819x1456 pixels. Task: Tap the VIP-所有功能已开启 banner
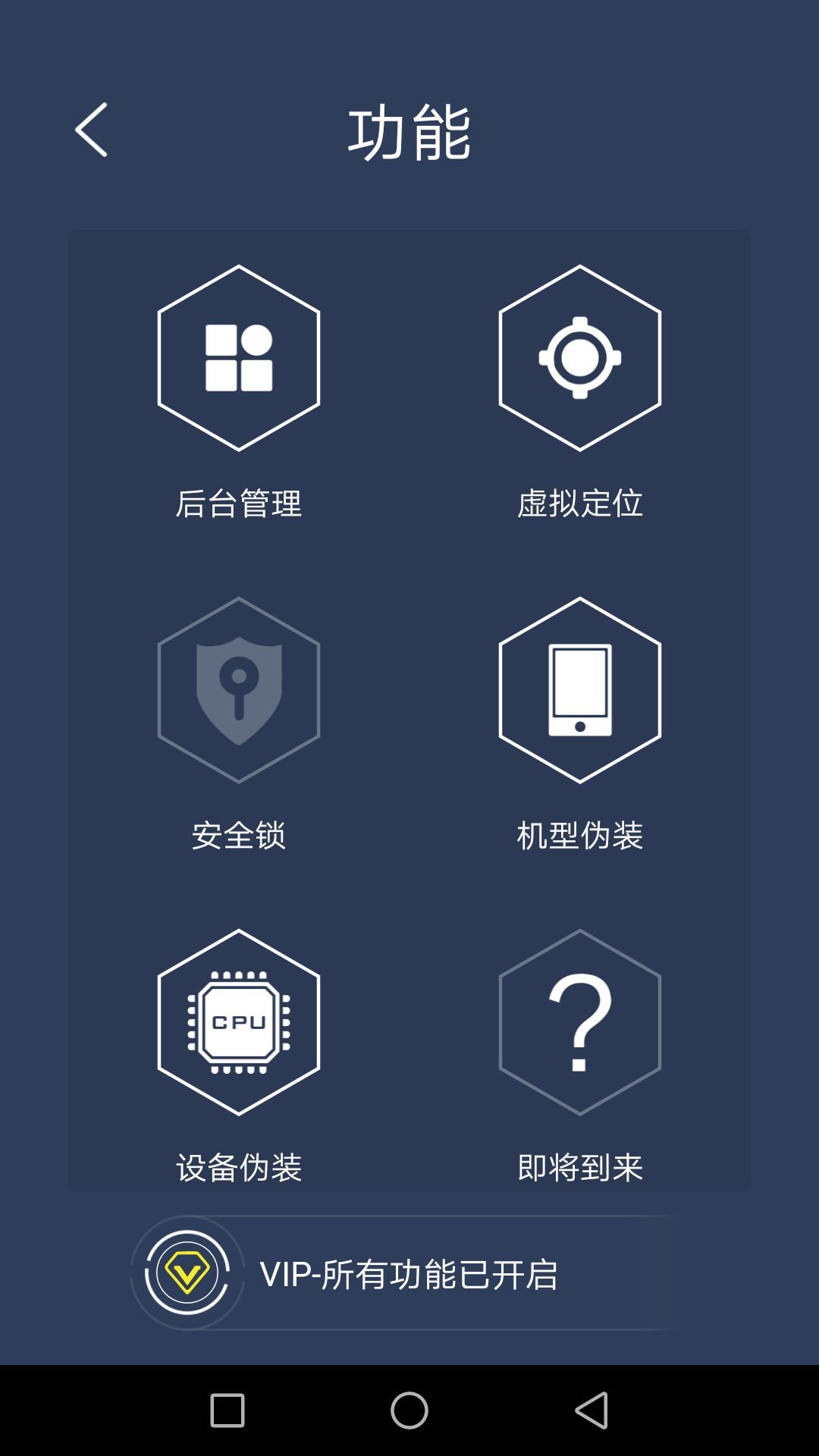[409, 1274]
